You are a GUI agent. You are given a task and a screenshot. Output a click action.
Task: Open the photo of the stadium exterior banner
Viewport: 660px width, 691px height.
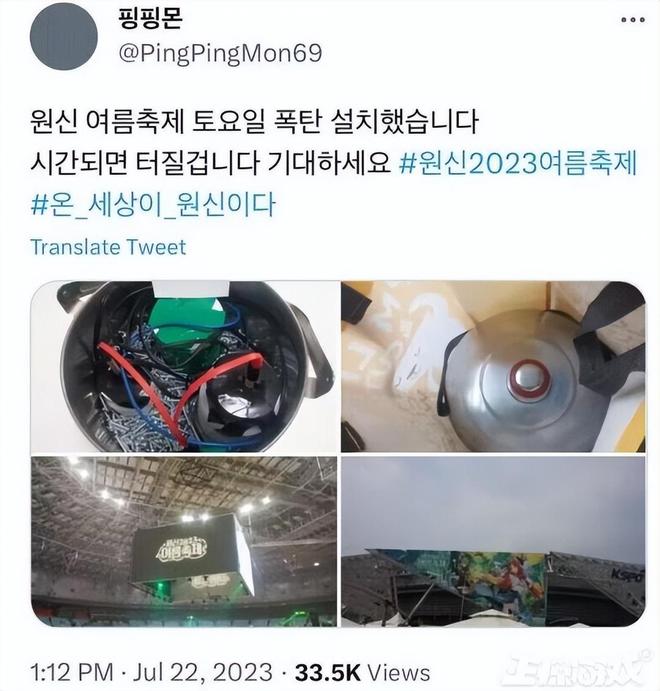[493, 541]
